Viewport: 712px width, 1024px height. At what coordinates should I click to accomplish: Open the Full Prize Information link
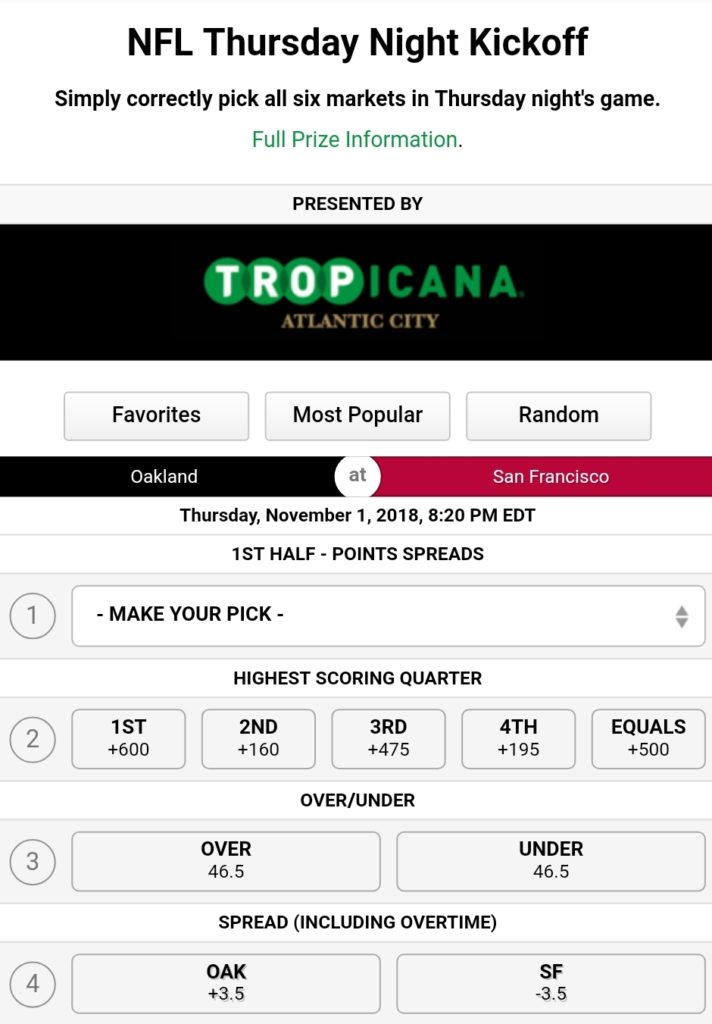click(354, 140)
